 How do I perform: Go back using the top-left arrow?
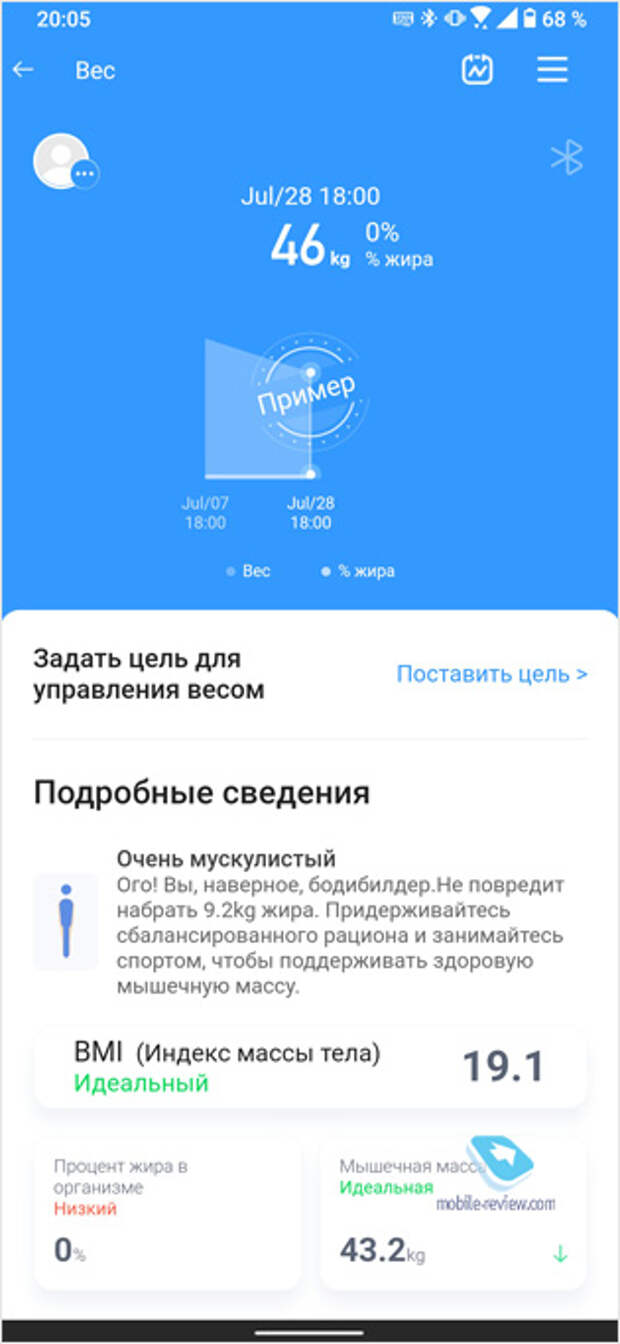point(23,70)
